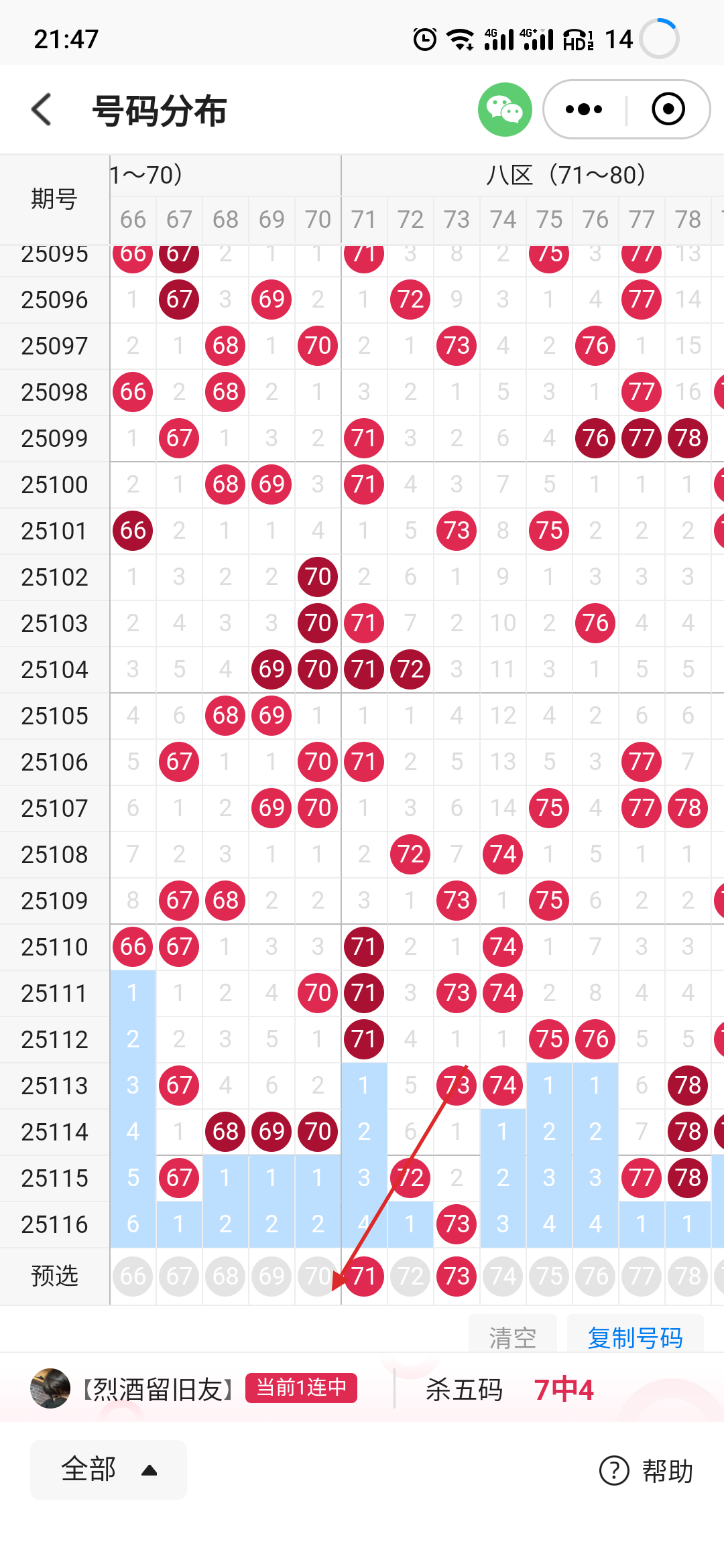
Task: Open the three-dot more menu
Action: point(583,109)
